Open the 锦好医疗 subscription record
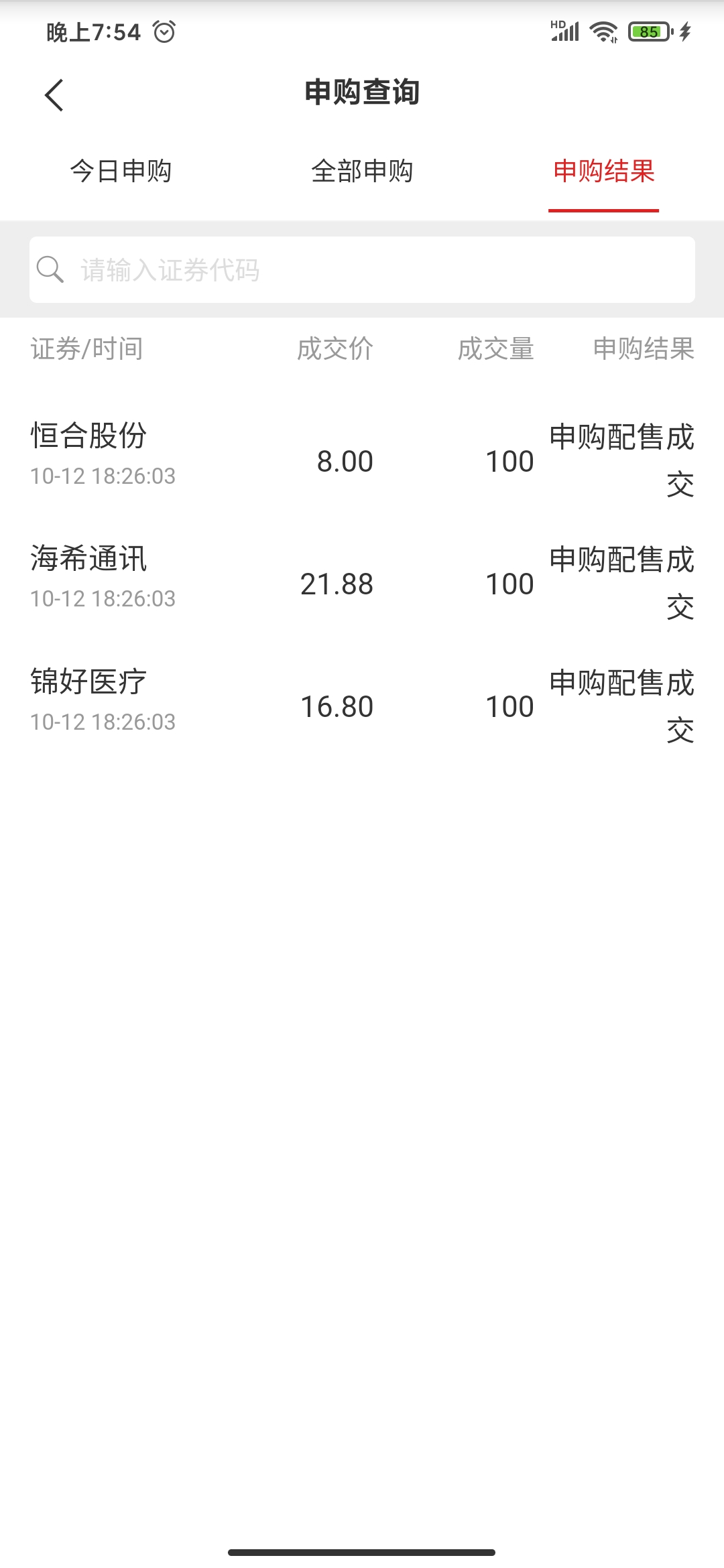 362,706
